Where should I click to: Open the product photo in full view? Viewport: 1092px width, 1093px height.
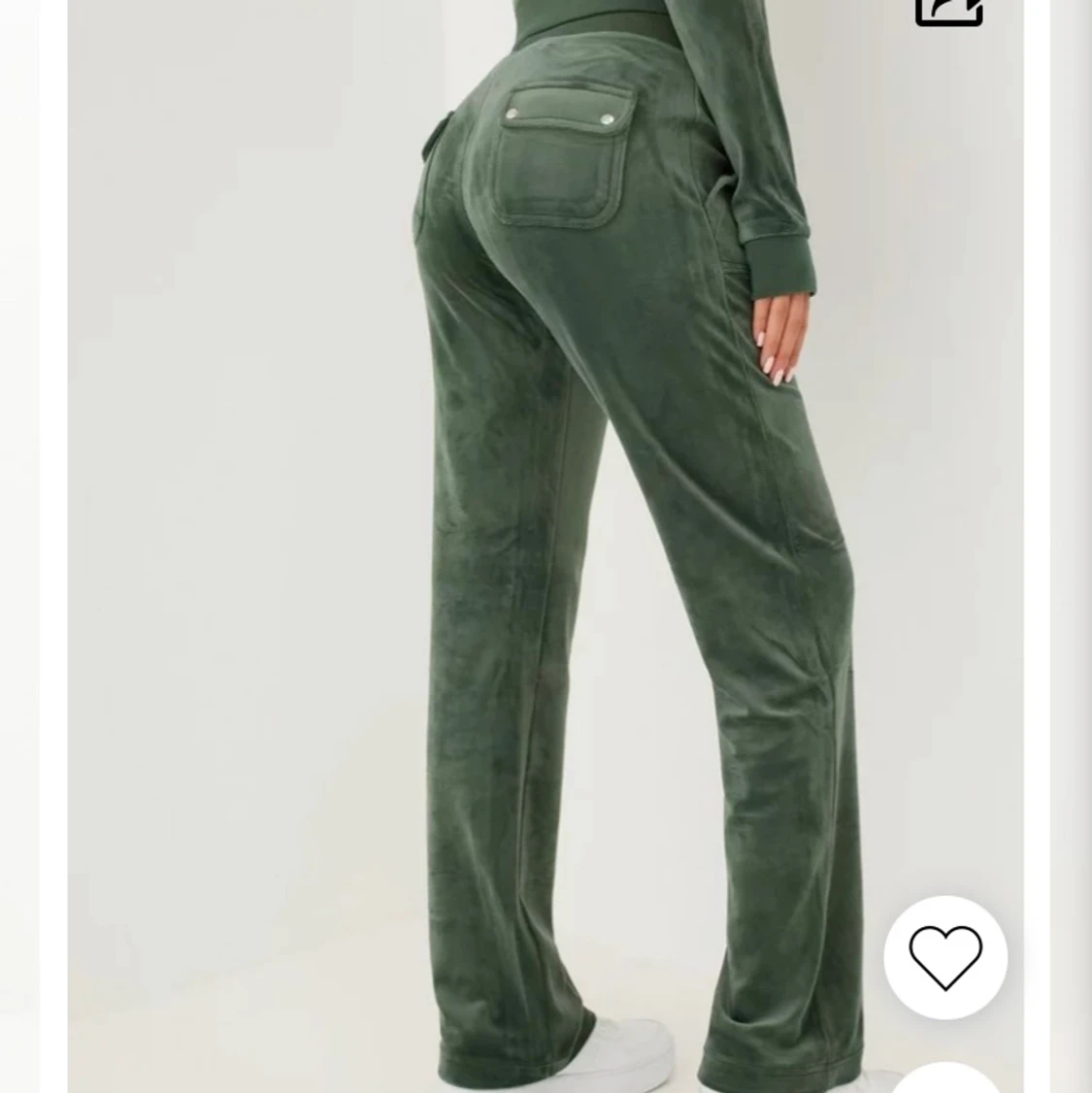coord(544,544)
